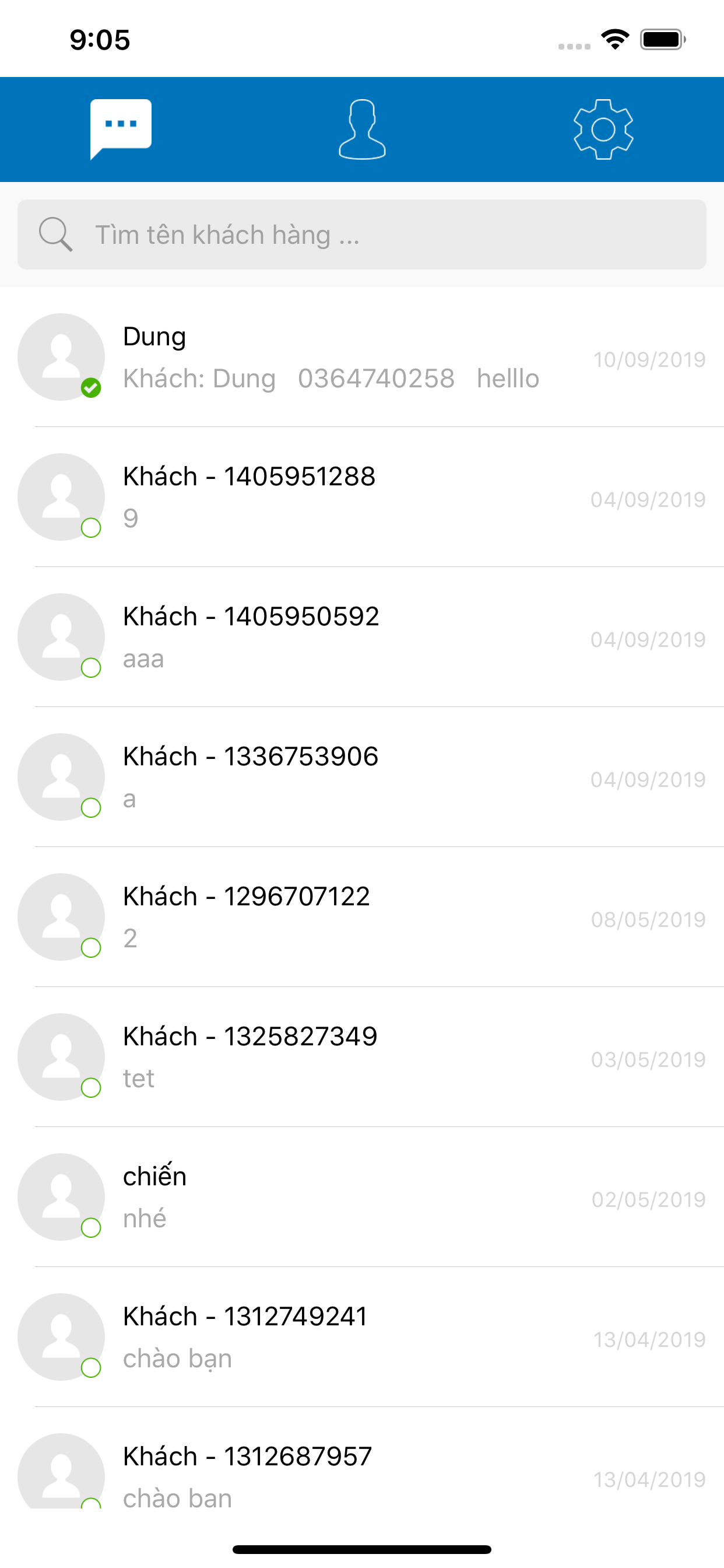Image resolution: width=724 pixels, height=1568 pixels.
Task: Click the avatar of Khách - 1312749241
Action: (60, 1336)
